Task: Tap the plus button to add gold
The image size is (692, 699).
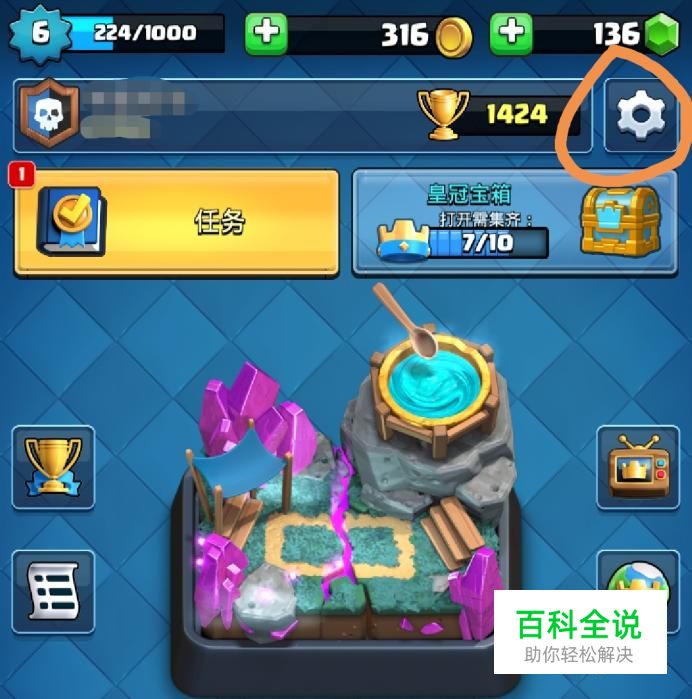Action: point(266,35)
